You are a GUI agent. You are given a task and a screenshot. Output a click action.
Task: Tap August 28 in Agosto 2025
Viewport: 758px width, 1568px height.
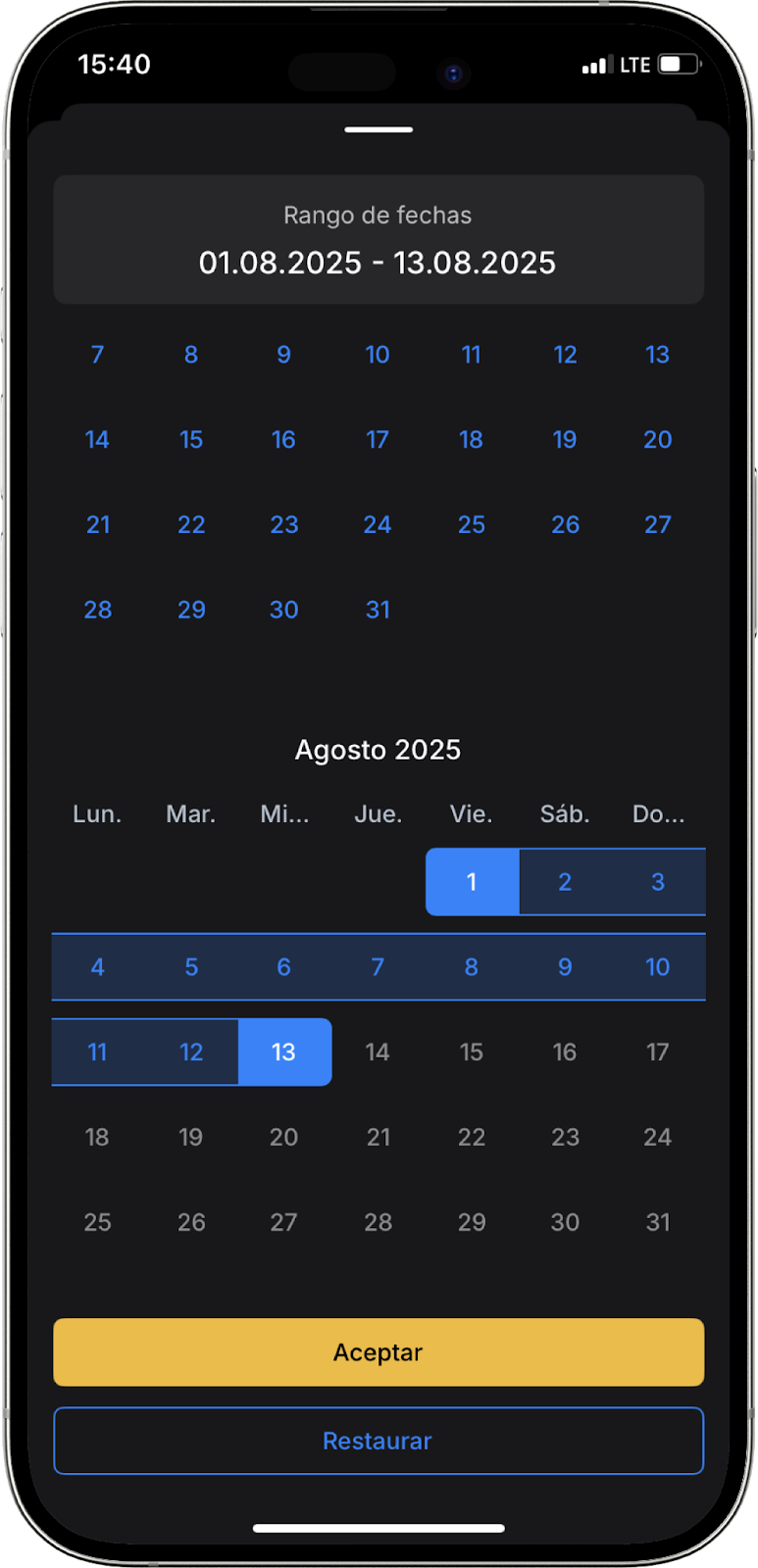coord(378,1222)
